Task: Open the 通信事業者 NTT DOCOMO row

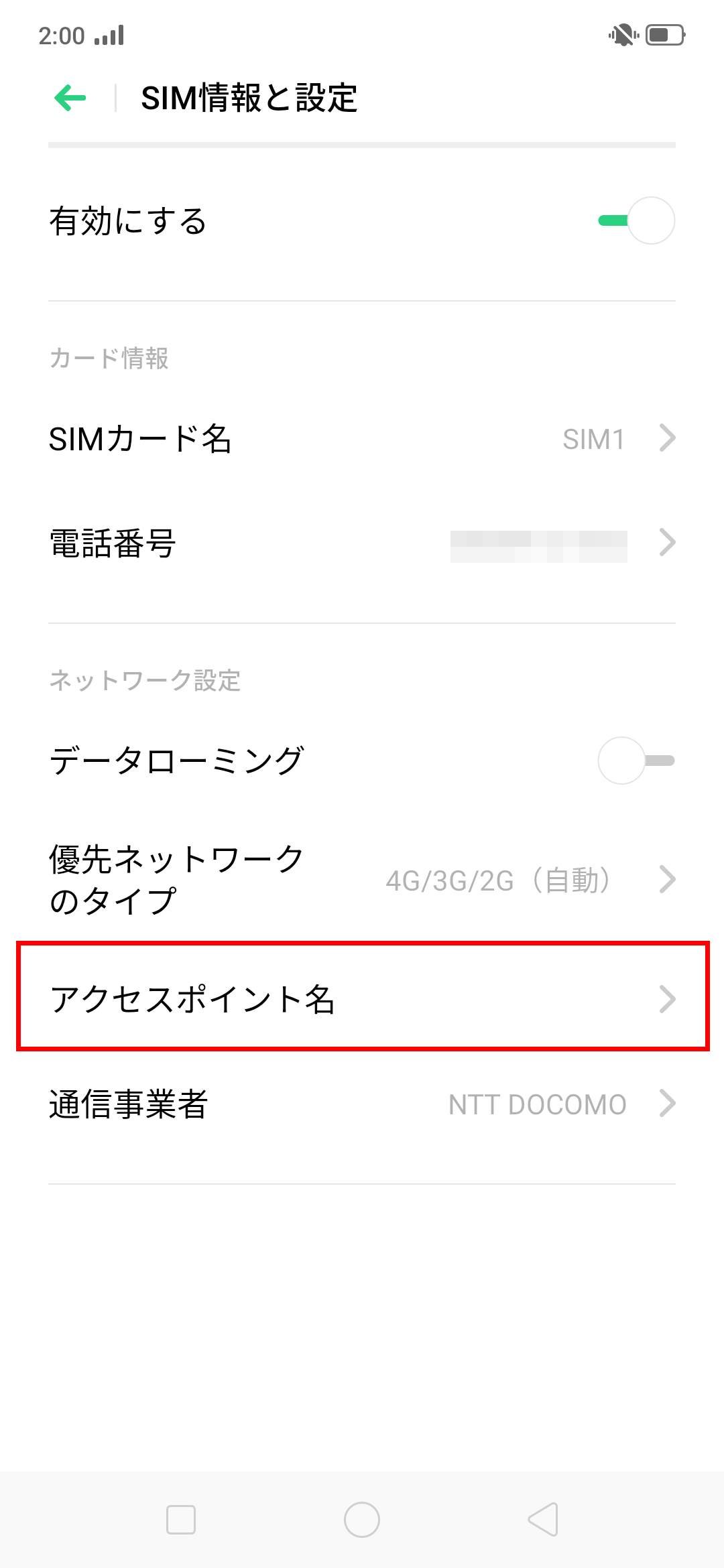Action: point(362,1104)
